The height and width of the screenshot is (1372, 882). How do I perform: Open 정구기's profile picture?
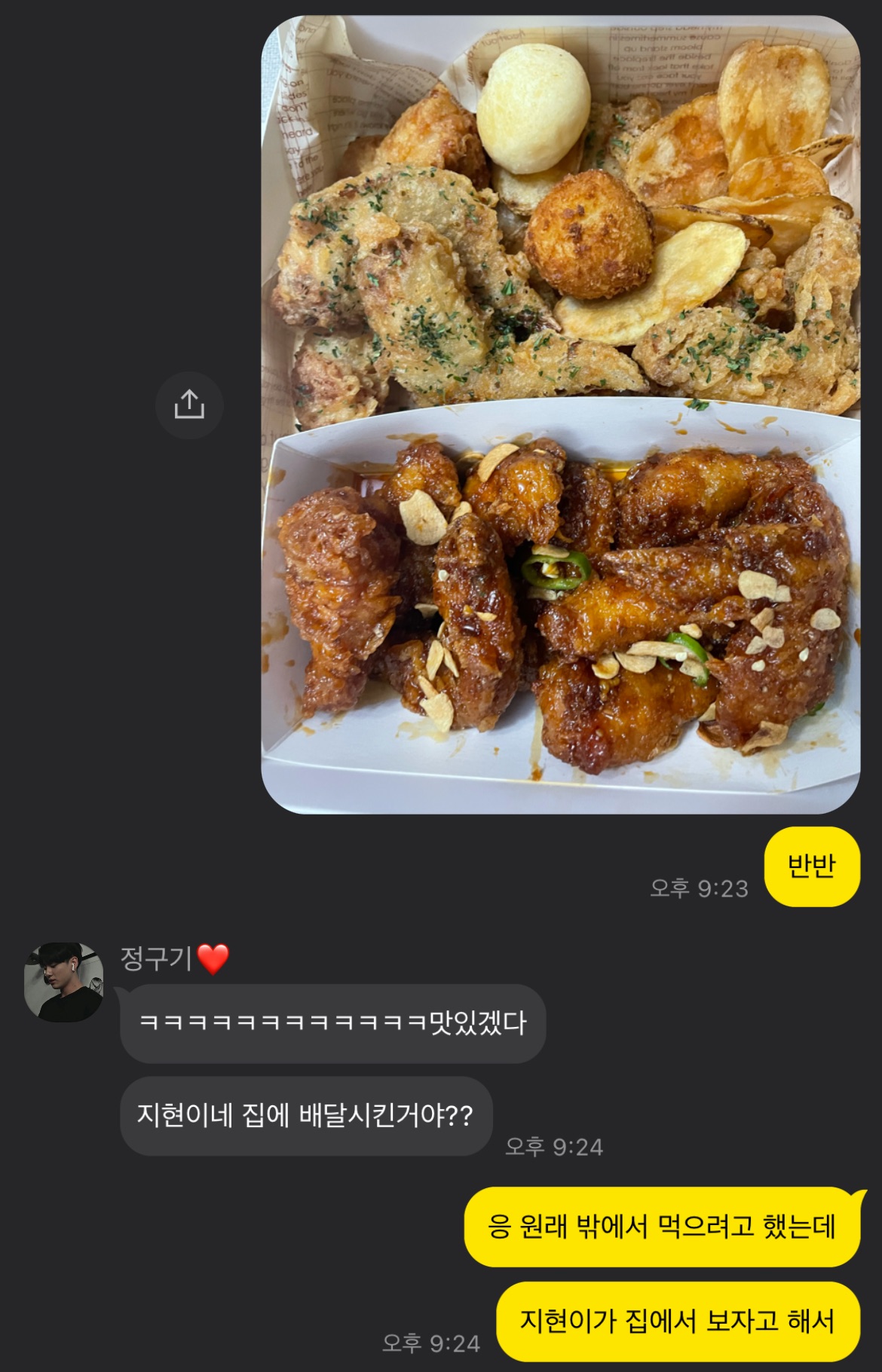click(x=64, y=982)
